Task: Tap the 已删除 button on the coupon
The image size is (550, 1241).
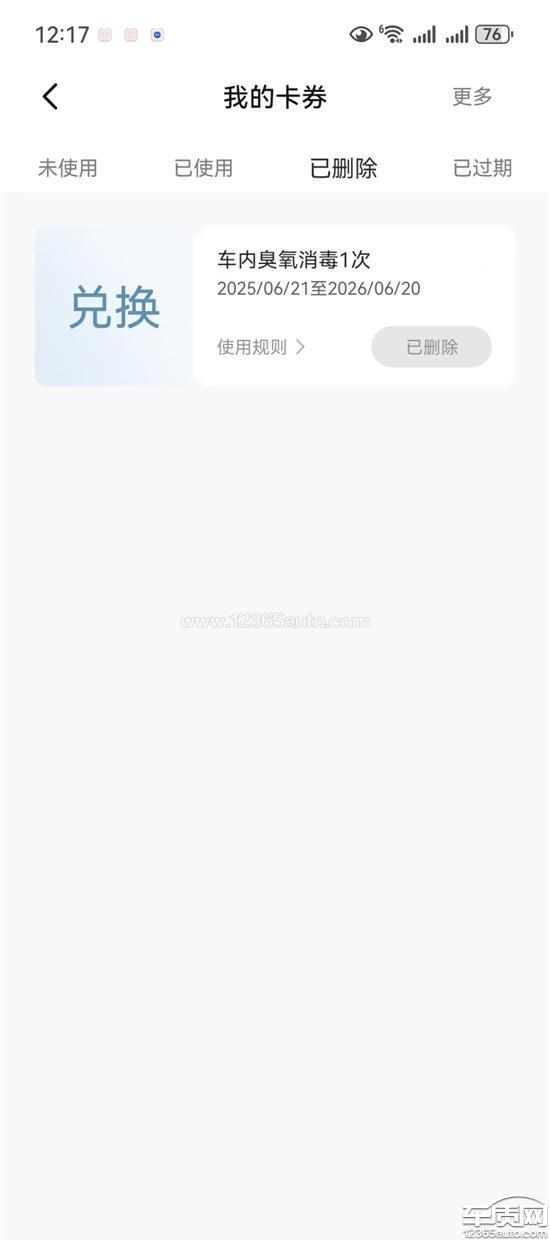Action: click(x=431, y=347)
